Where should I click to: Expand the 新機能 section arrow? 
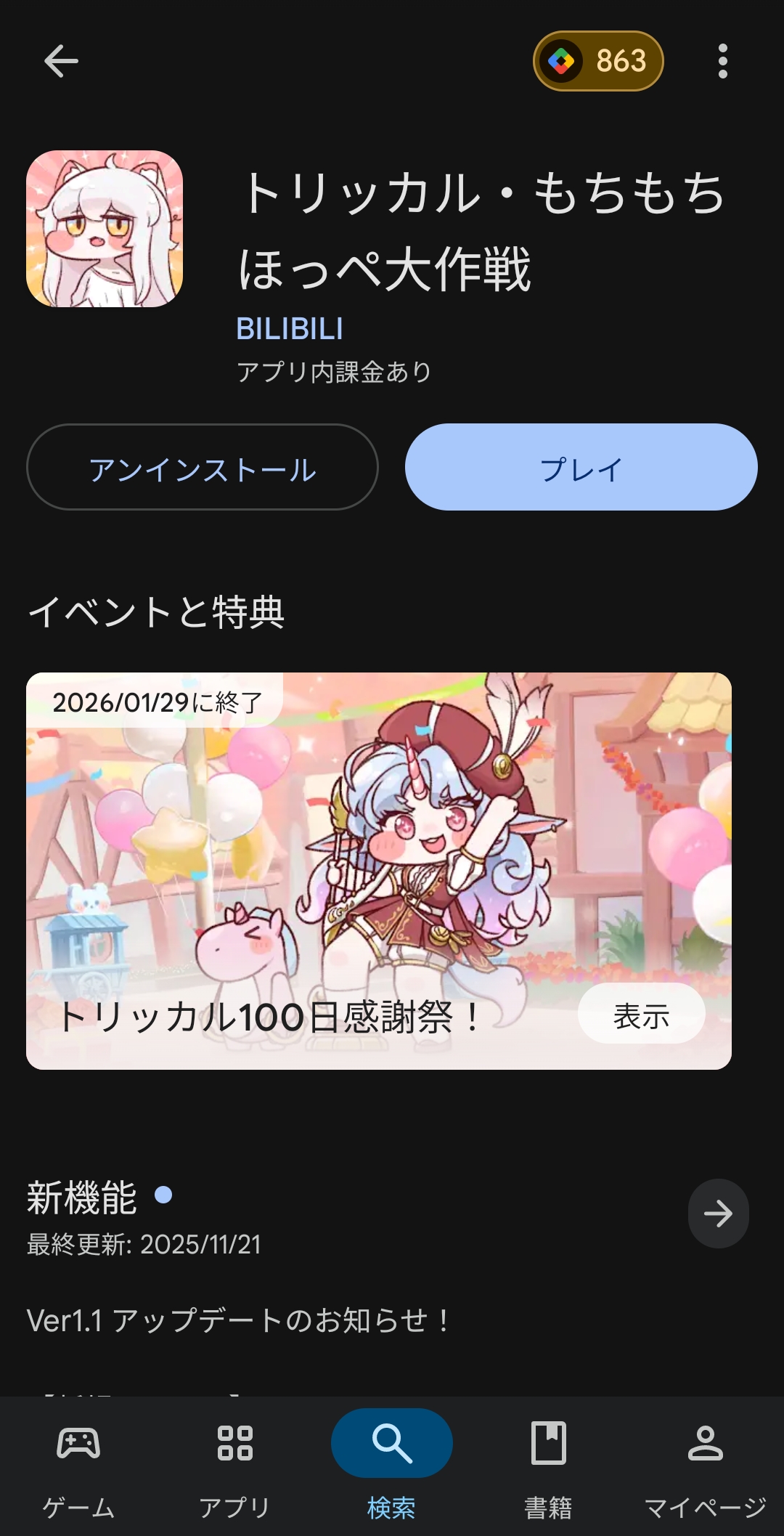pos(718,1213)
